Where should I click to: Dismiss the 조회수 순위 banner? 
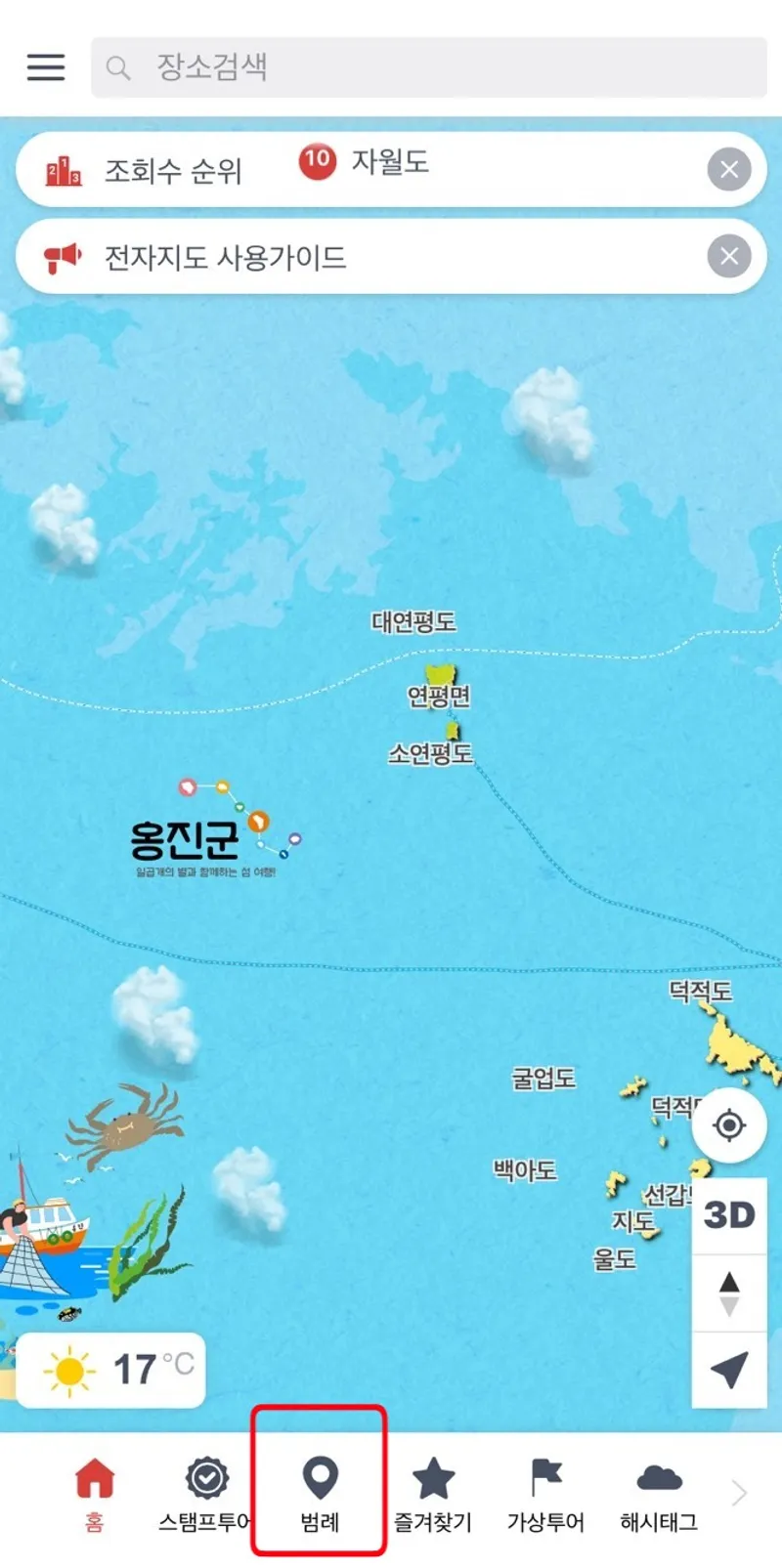coord(728,170)
